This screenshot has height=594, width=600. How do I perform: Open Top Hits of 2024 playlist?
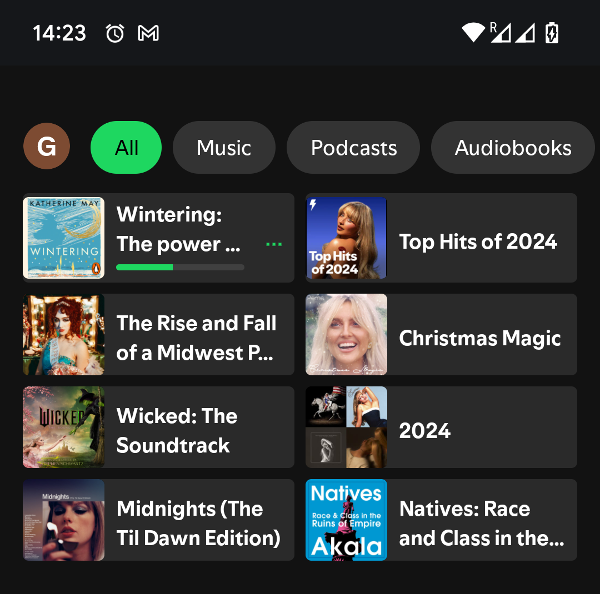[441, 238]
